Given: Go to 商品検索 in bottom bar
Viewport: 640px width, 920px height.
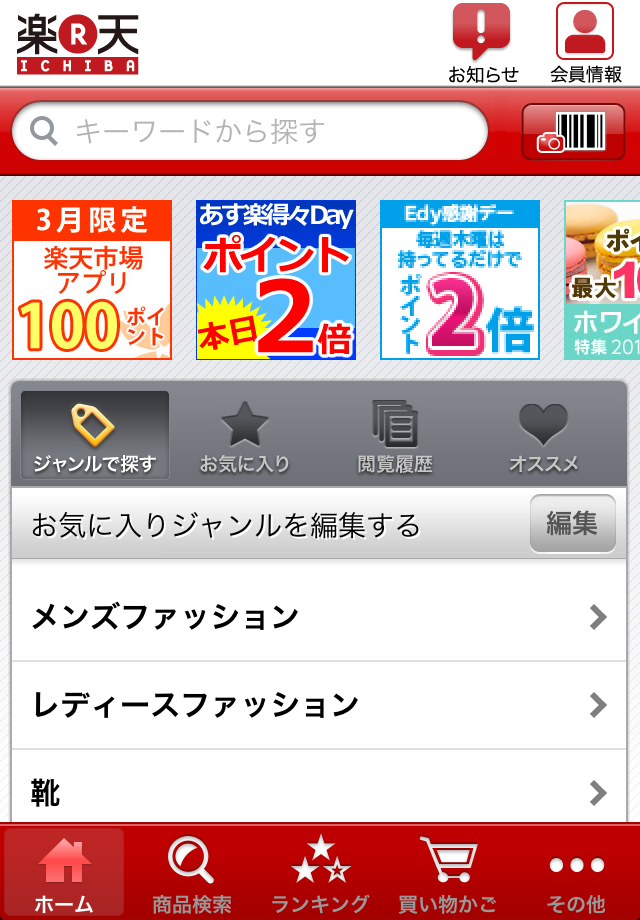Looking at the screenshot, I should tap(191, 874).
